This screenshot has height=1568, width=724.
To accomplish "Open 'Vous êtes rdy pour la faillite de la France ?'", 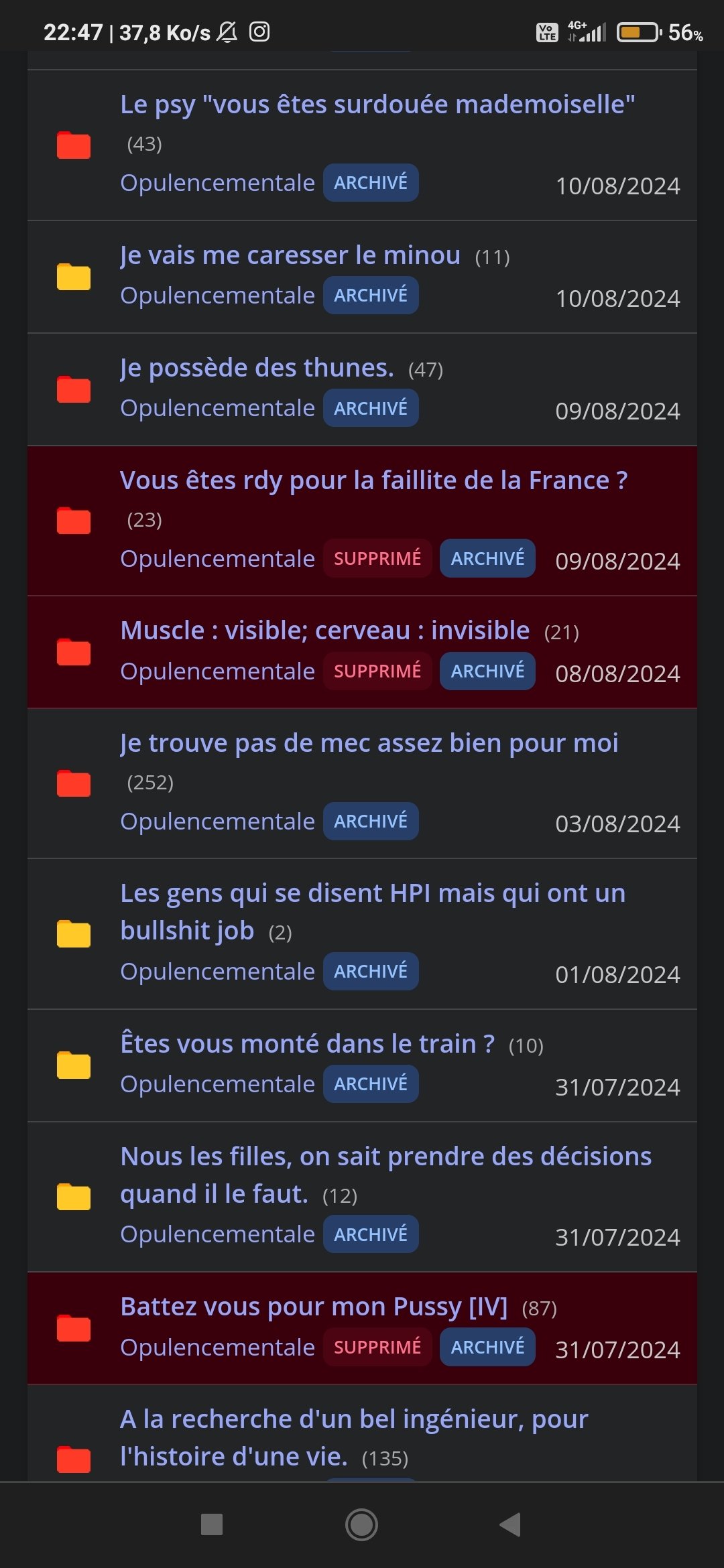I will click(374, 480).
